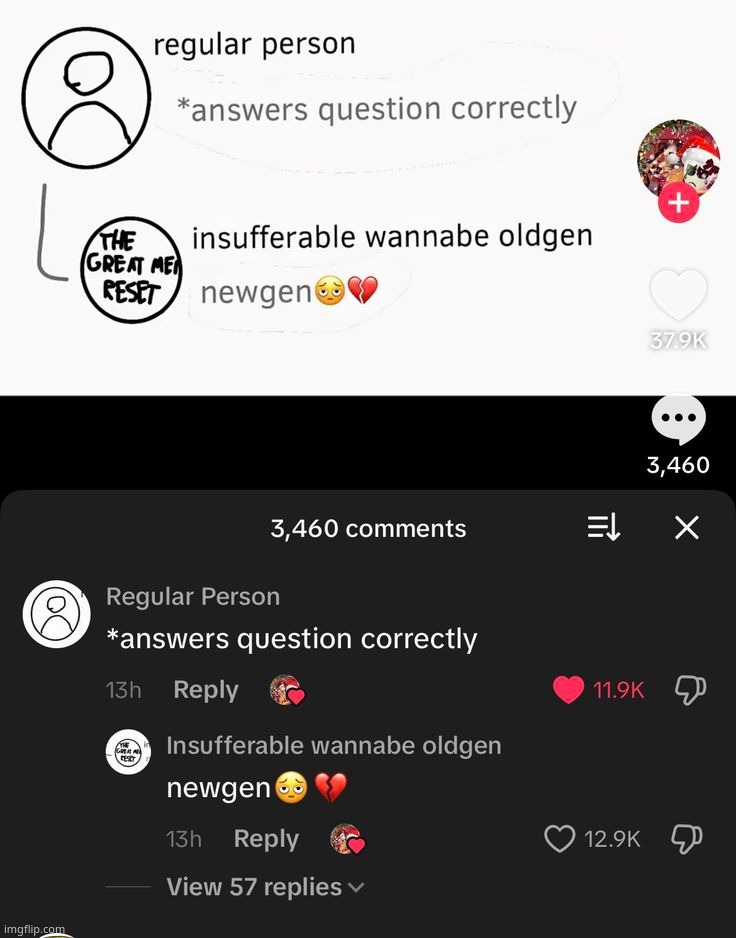Tap the creator-liked heart badge beside newgen Reply
Image resolution: width=736 pixels, height=938 pixels.
348,839
